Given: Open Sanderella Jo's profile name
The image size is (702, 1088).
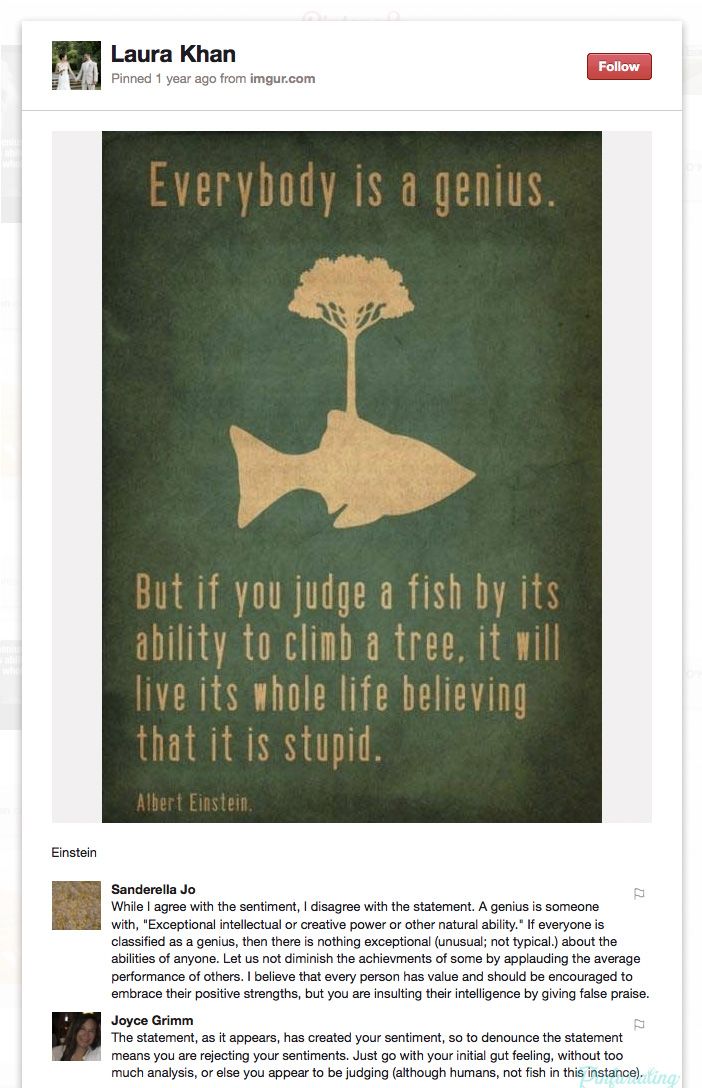Looking at the screenshot, I should coord(153,889).
